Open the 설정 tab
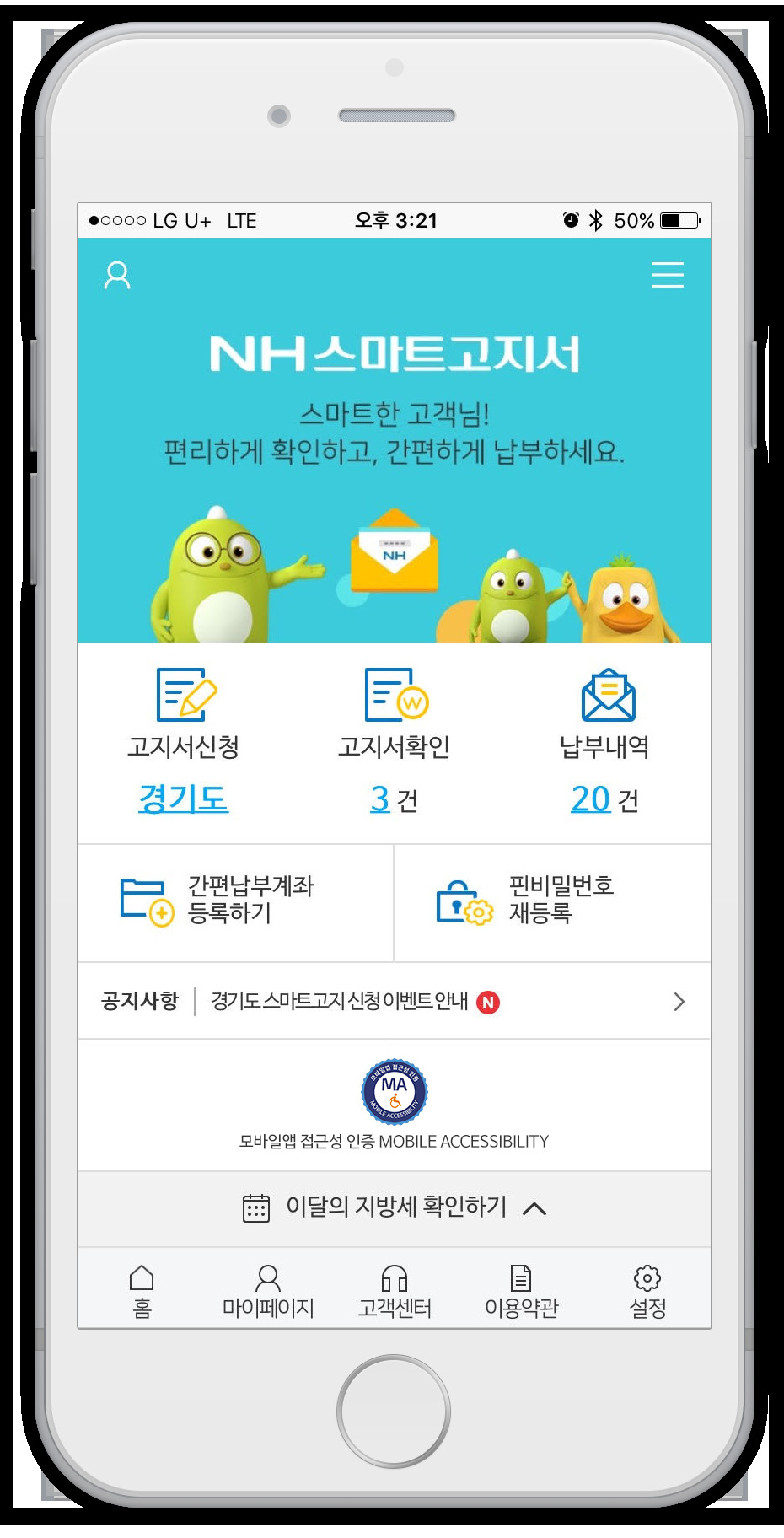The image size is (784, 1538). click(647, 1290)
